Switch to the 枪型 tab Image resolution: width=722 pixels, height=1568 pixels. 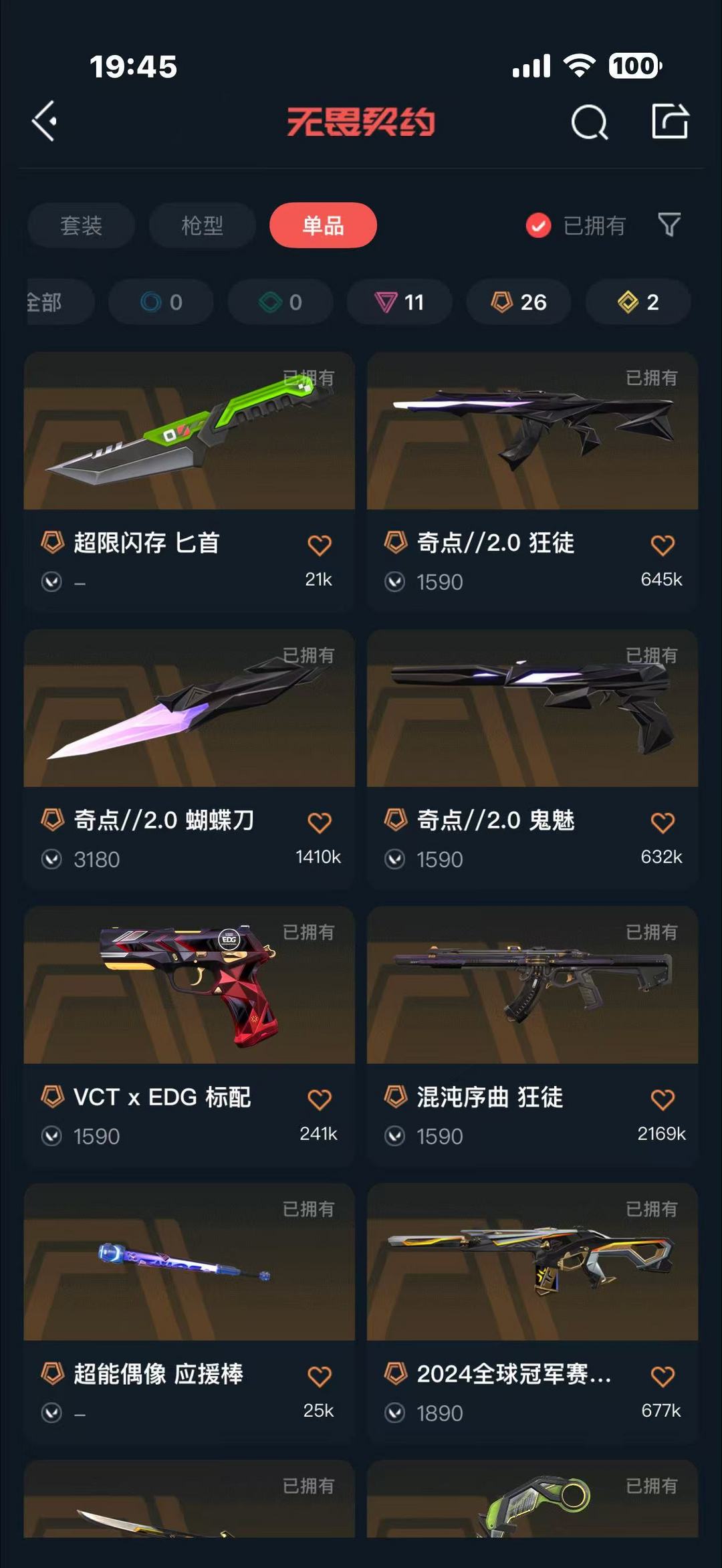(202, 225)
